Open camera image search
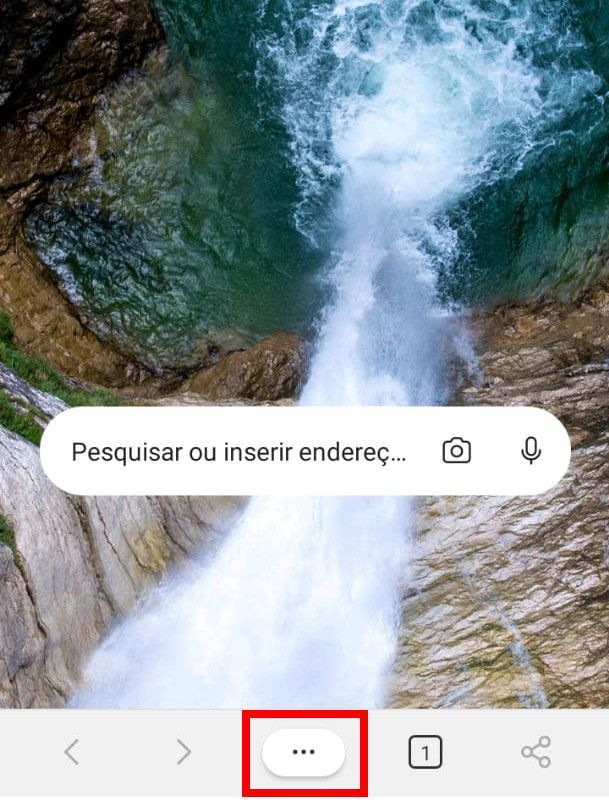609x812 pixels. point(456,451)
